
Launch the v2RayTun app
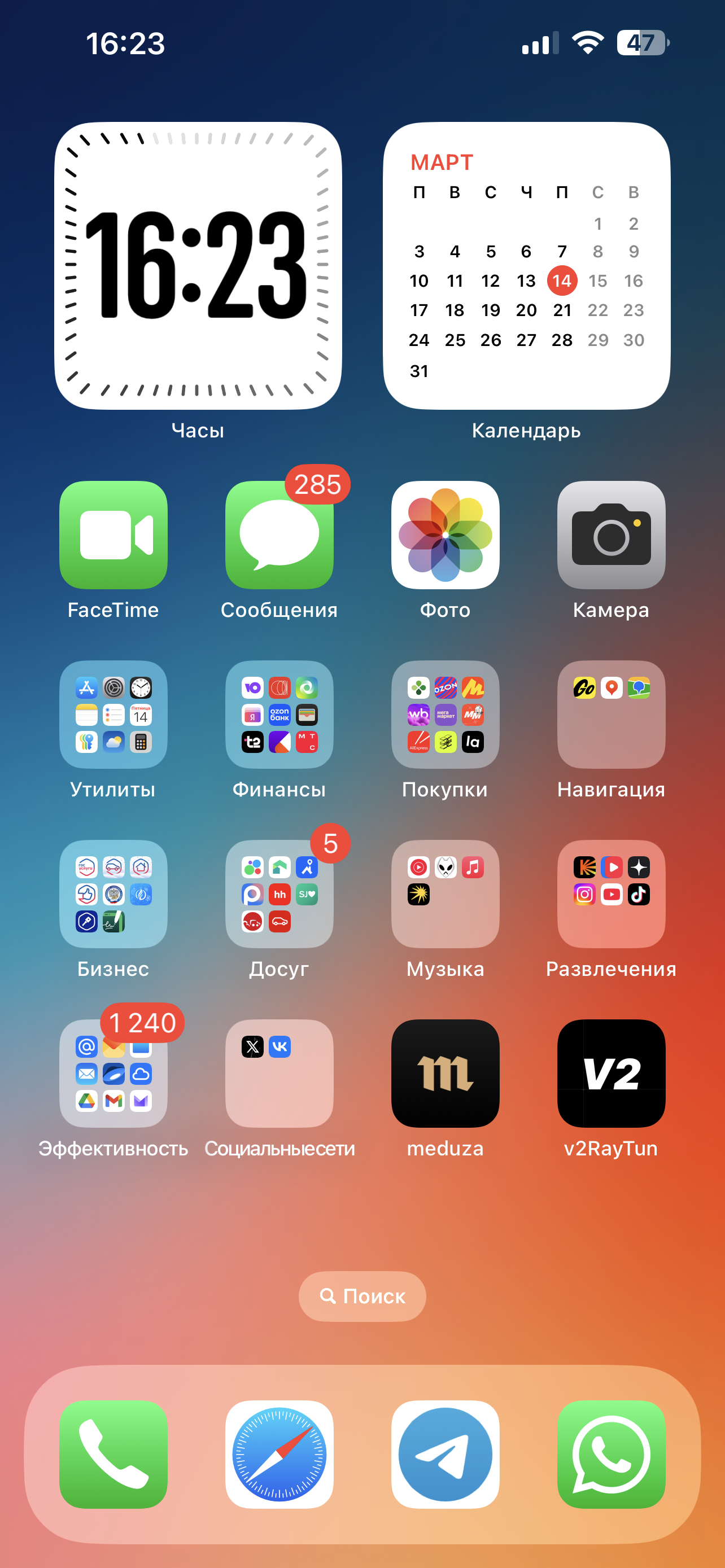(x=611, y=1074)
